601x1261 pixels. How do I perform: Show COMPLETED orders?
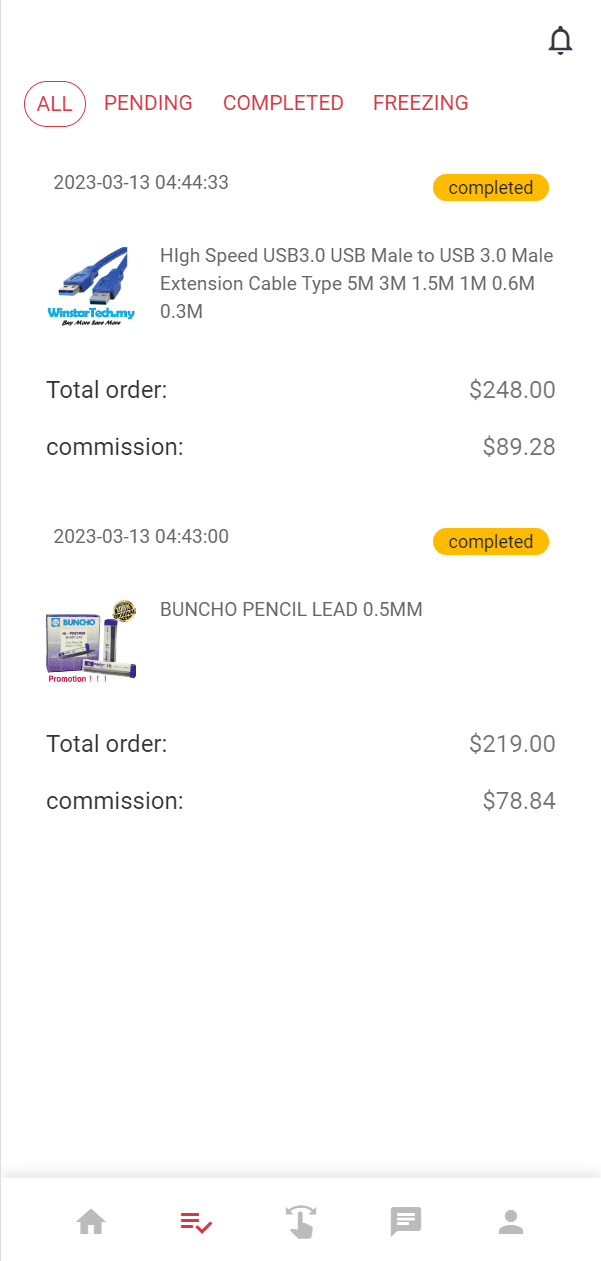pos(283,103)
